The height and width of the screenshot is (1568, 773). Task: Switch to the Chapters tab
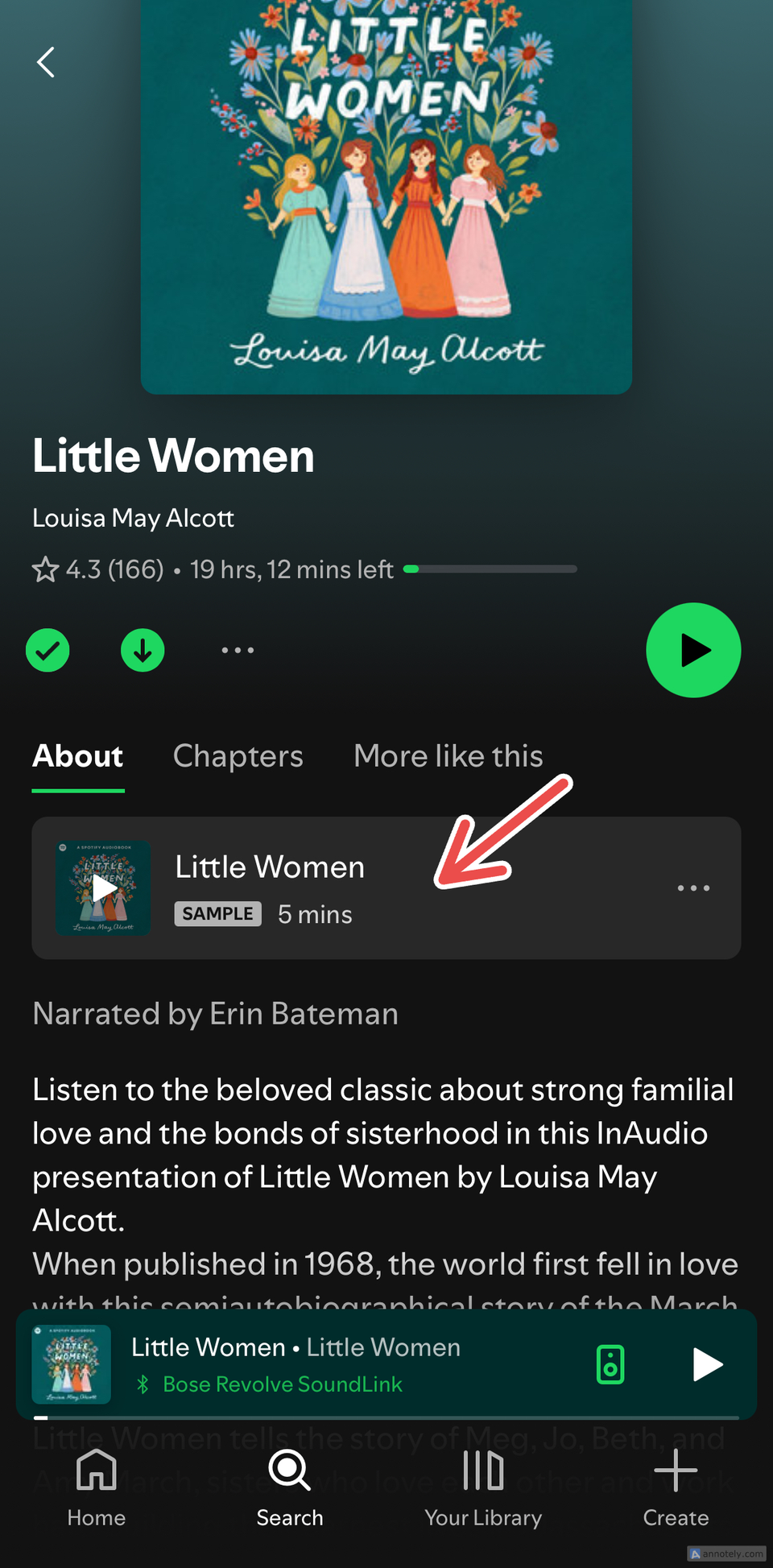point(238,756)
